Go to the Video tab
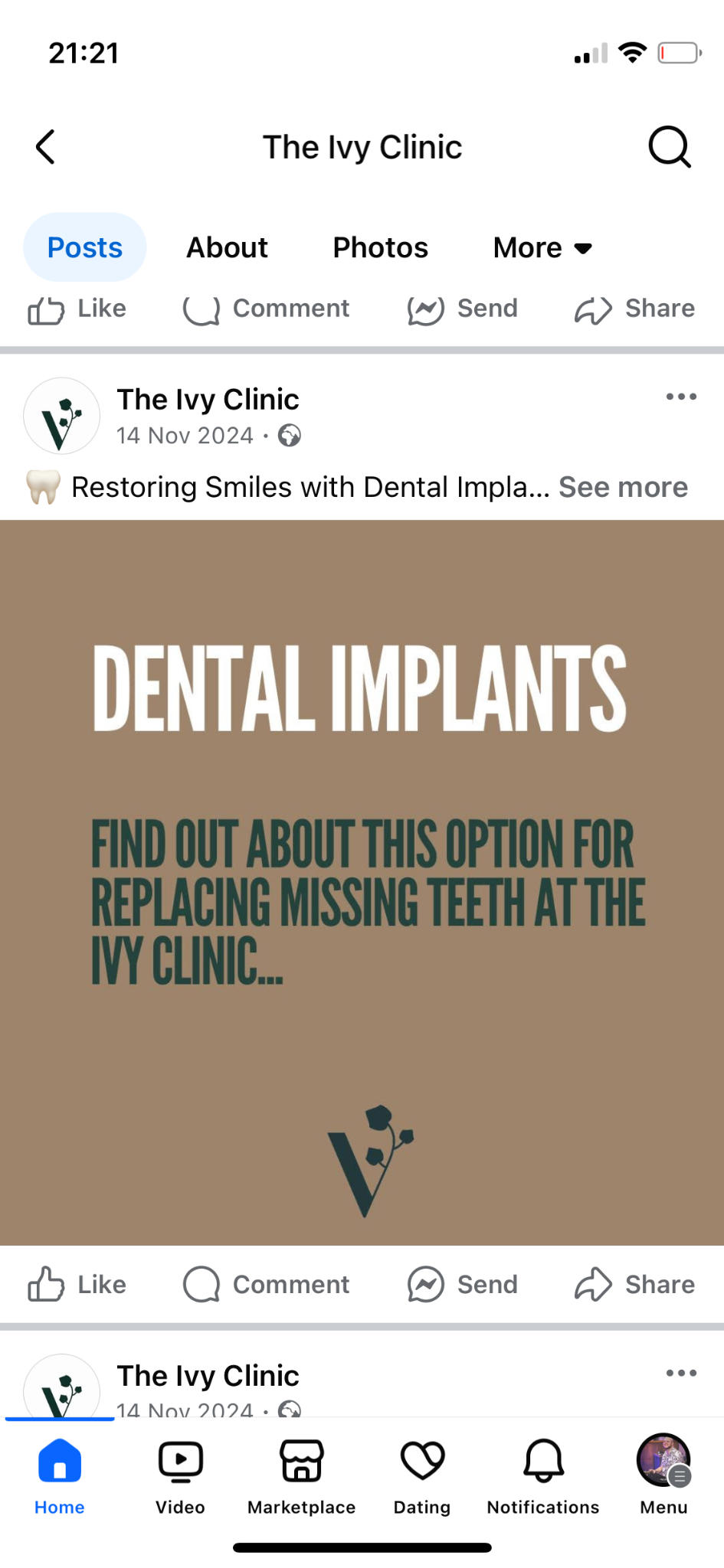This screenshot has height=1568, width=724. [x=180, y=1475]
